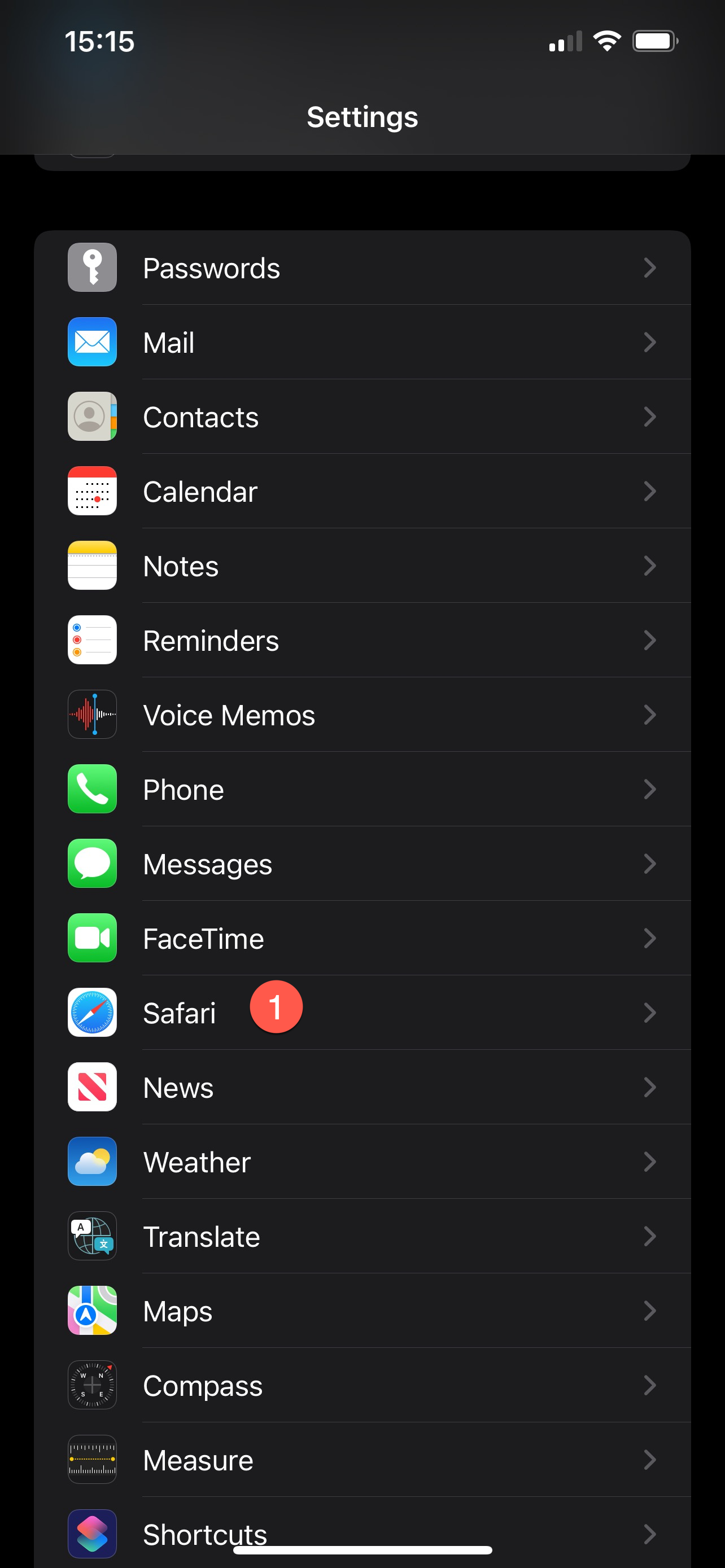Open Passwords settings
This screenshot has width=725, height=1568.
click(x=362, y=268)
